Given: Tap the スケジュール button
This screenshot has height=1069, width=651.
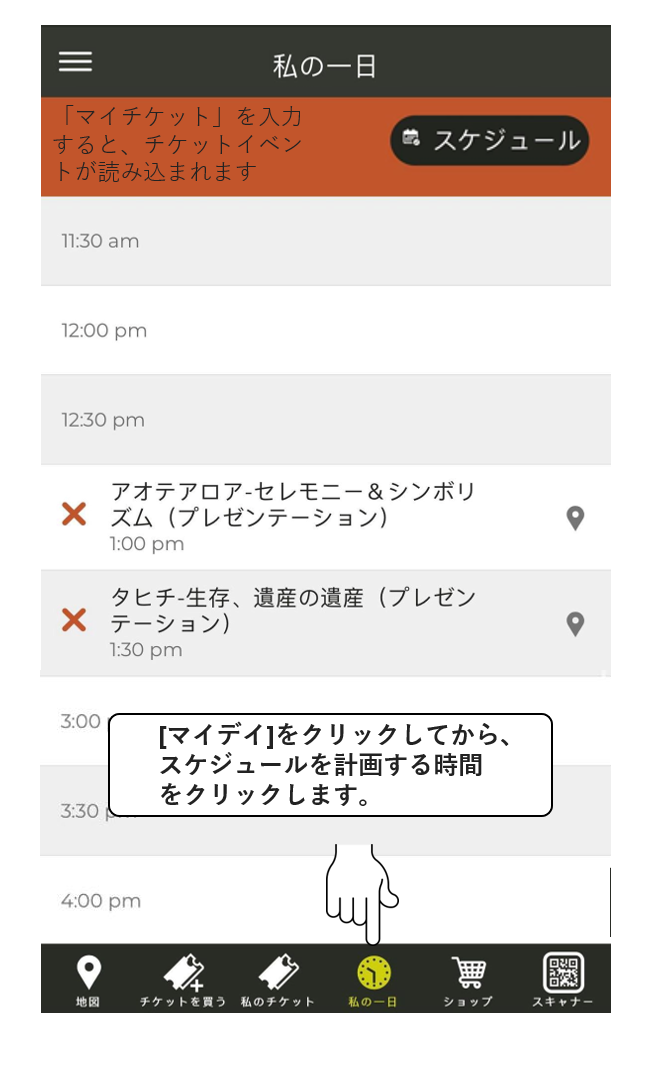Looking at the screenshot, I should [x=490, y=140].
